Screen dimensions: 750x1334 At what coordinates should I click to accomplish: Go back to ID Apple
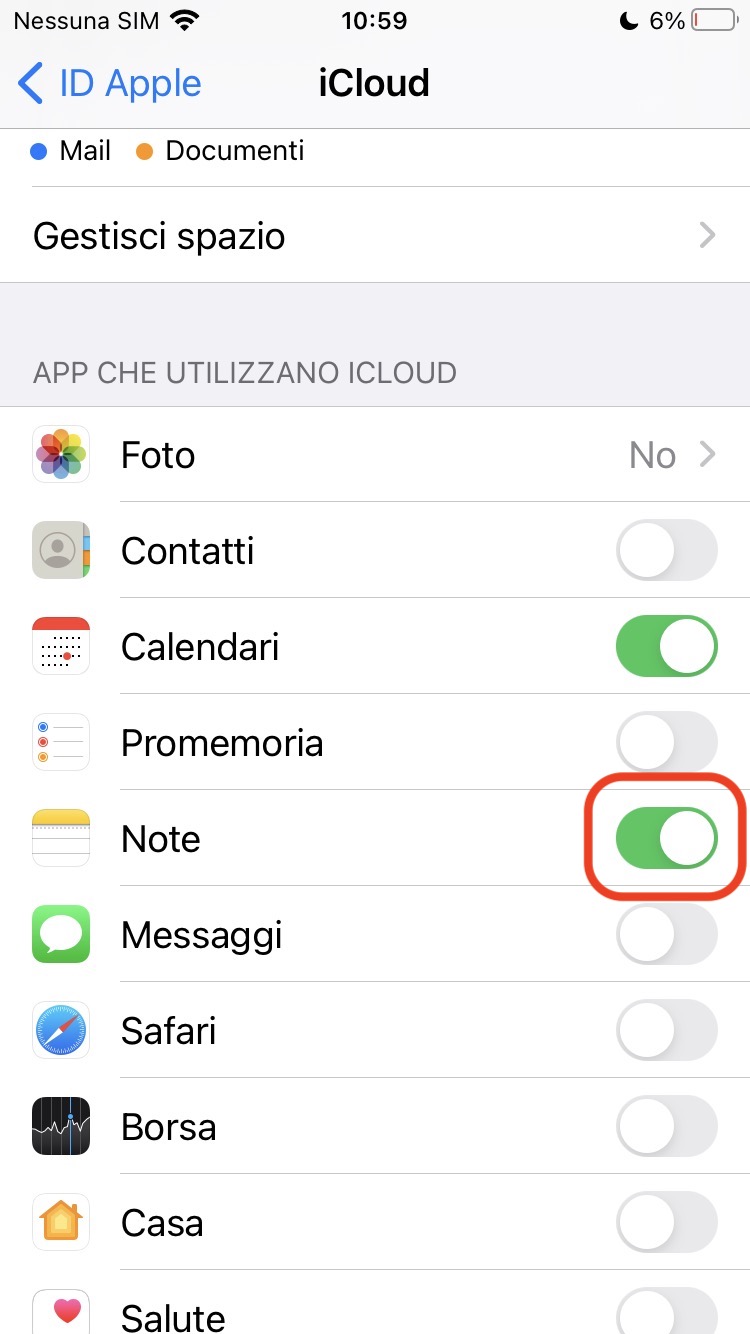coord(110,83)
